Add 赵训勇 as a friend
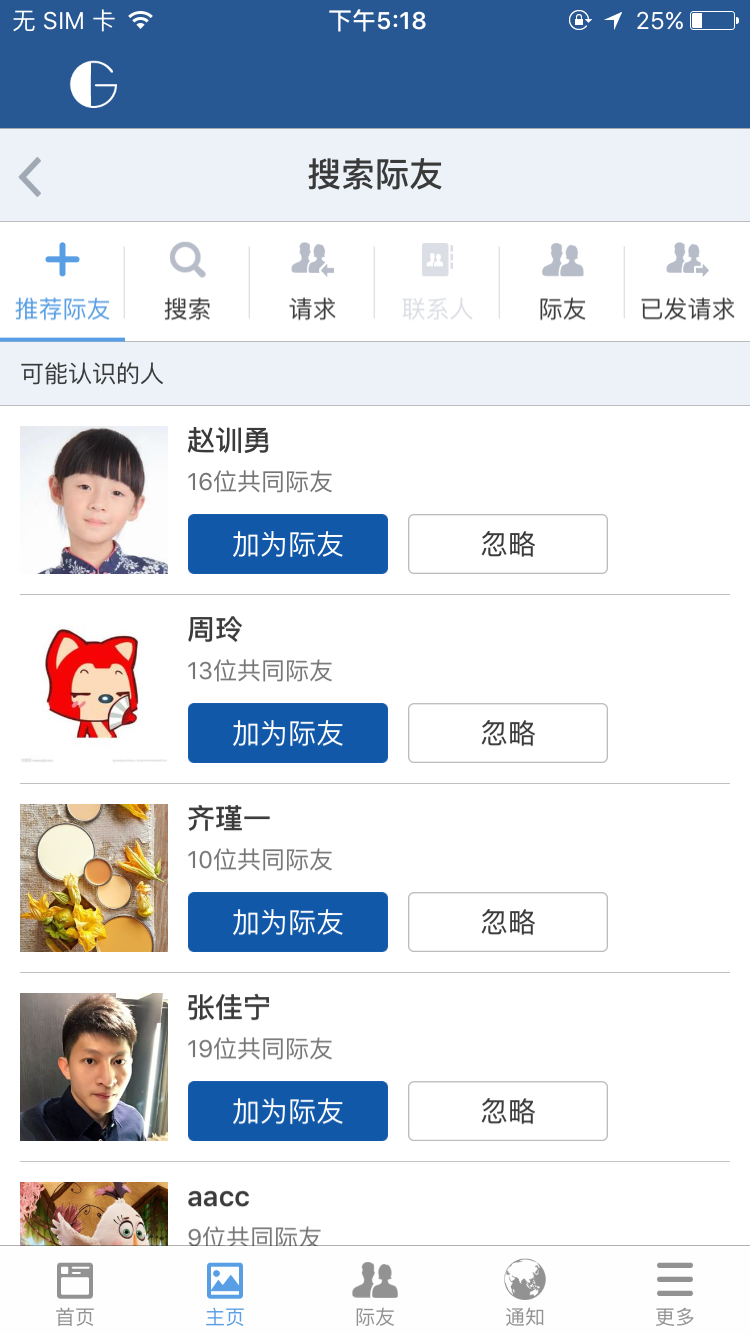This screenshot has width=750, height=1334. point(287,544)
